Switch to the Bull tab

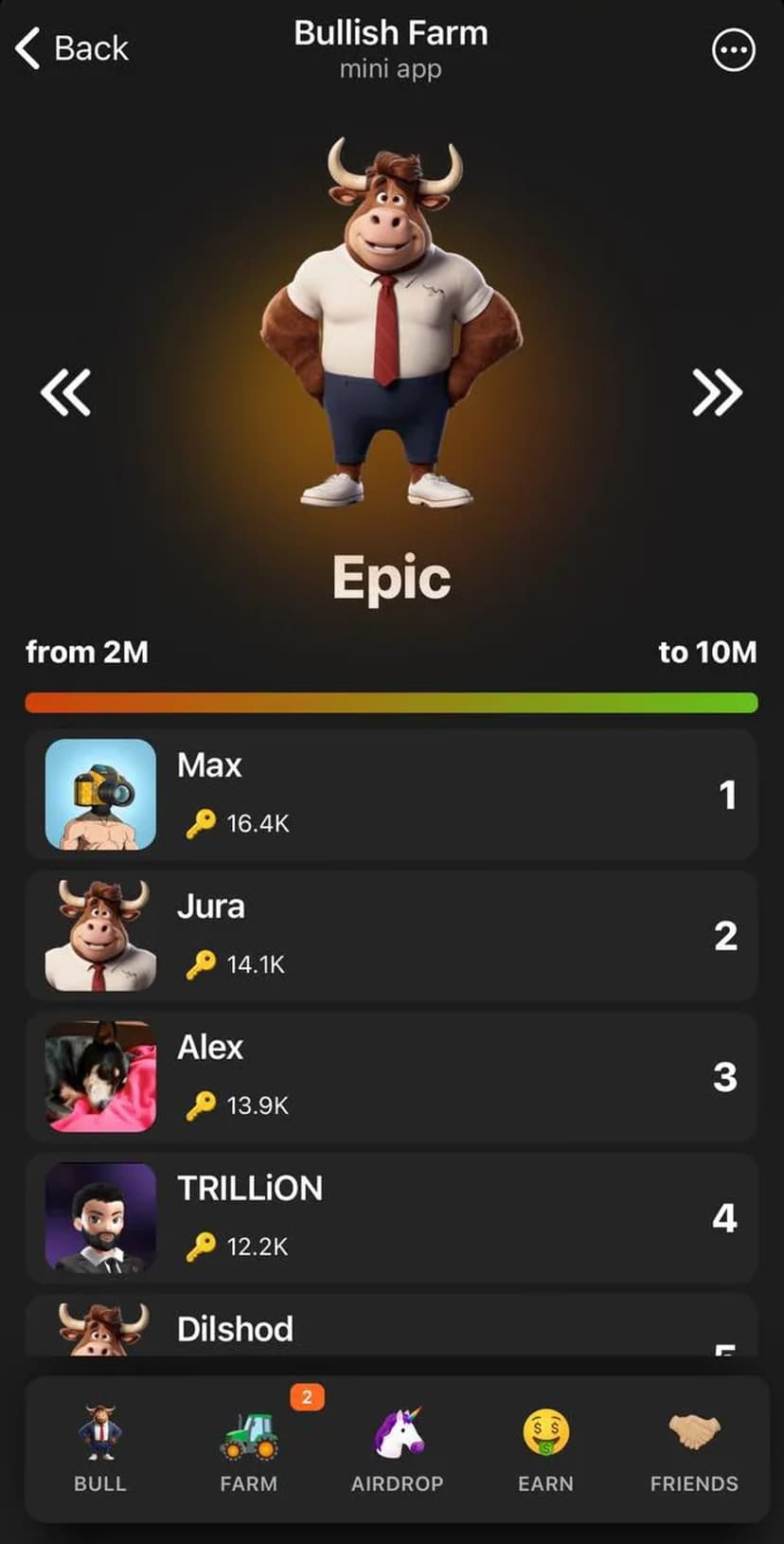[x=99, y=1449]
